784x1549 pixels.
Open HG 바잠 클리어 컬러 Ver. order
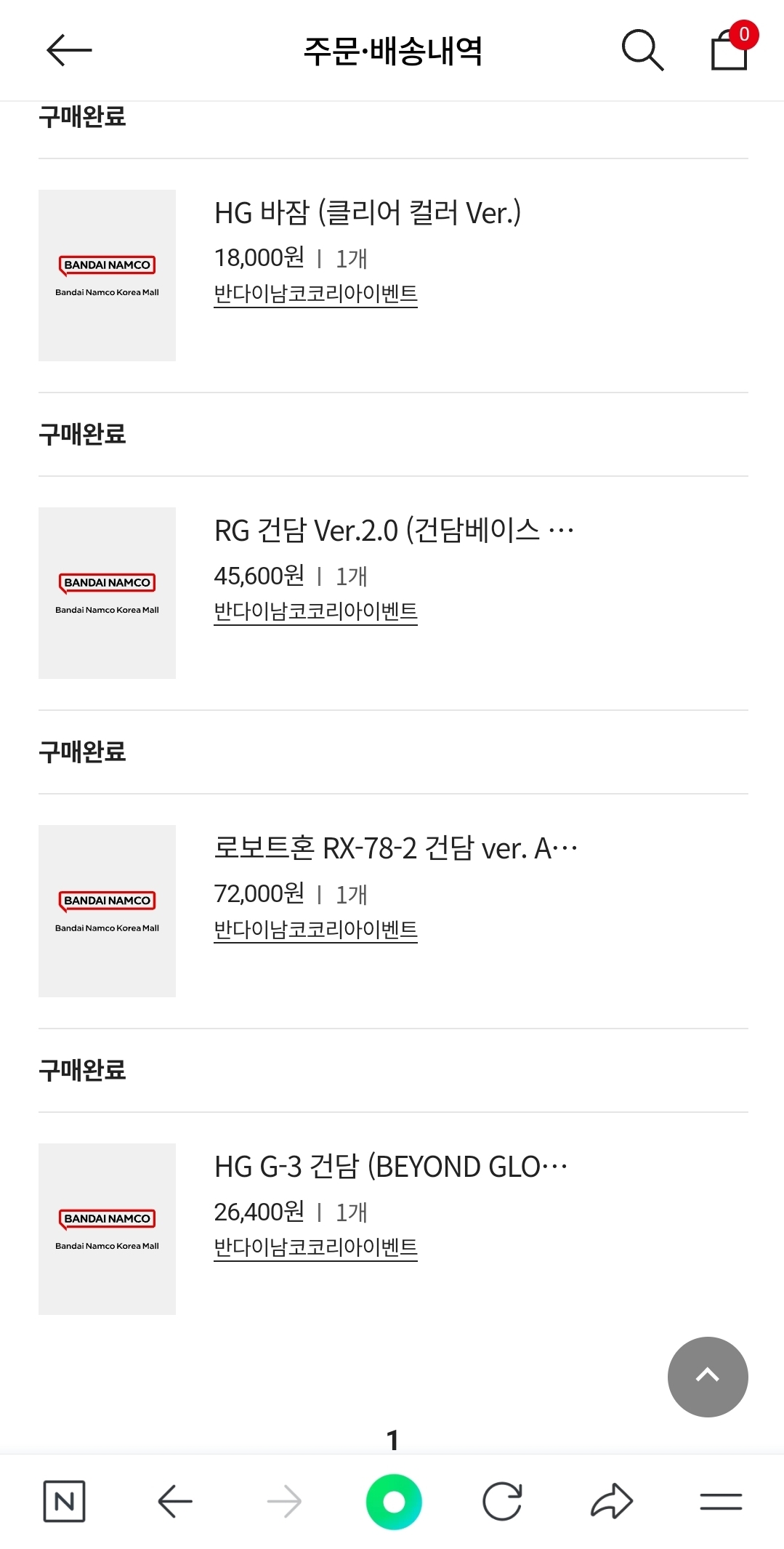(367, 213)
